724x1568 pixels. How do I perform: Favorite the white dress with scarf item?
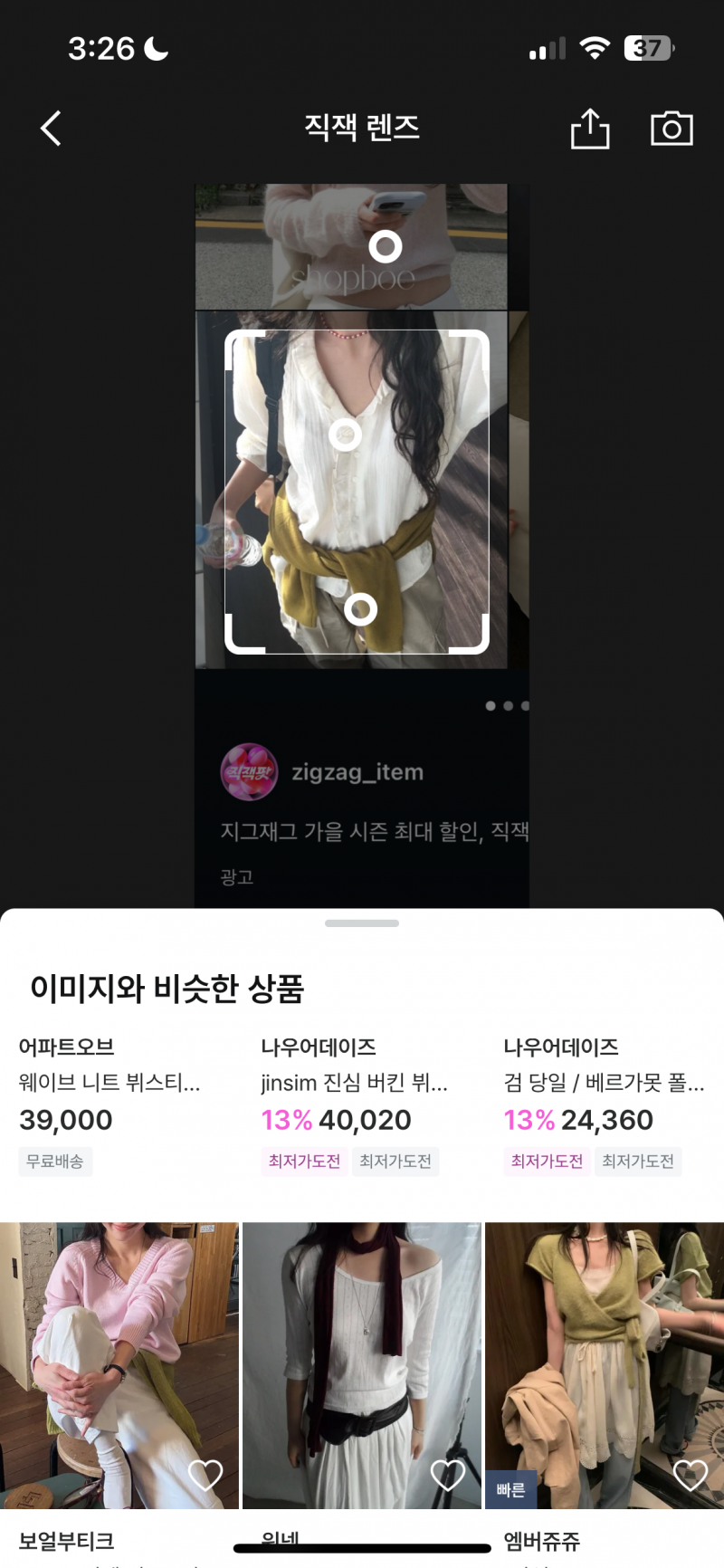449,1475
